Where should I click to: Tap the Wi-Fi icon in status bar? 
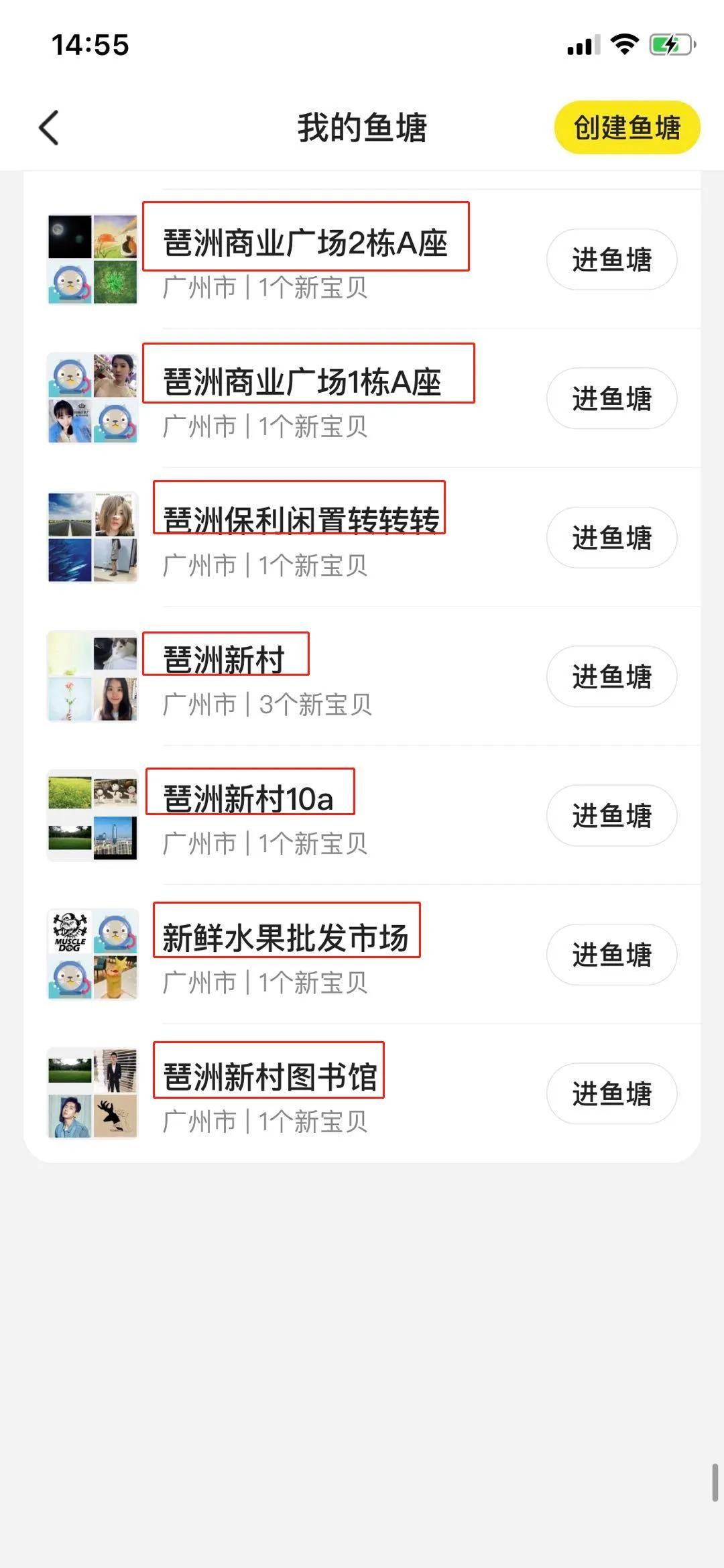coord(623,44)
